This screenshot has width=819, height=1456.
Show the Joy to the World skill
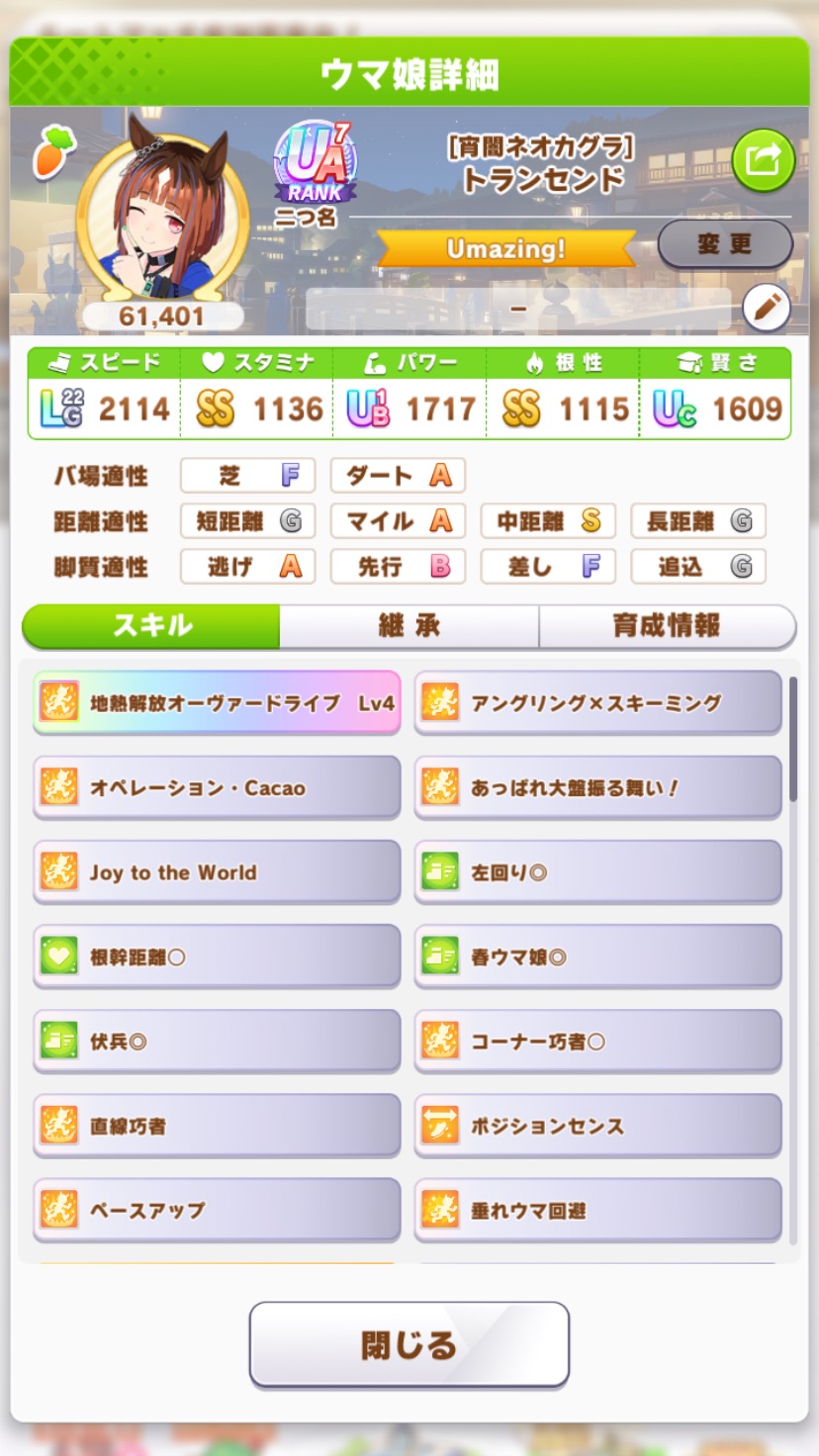pyautogui.click(x=217, y=872)
